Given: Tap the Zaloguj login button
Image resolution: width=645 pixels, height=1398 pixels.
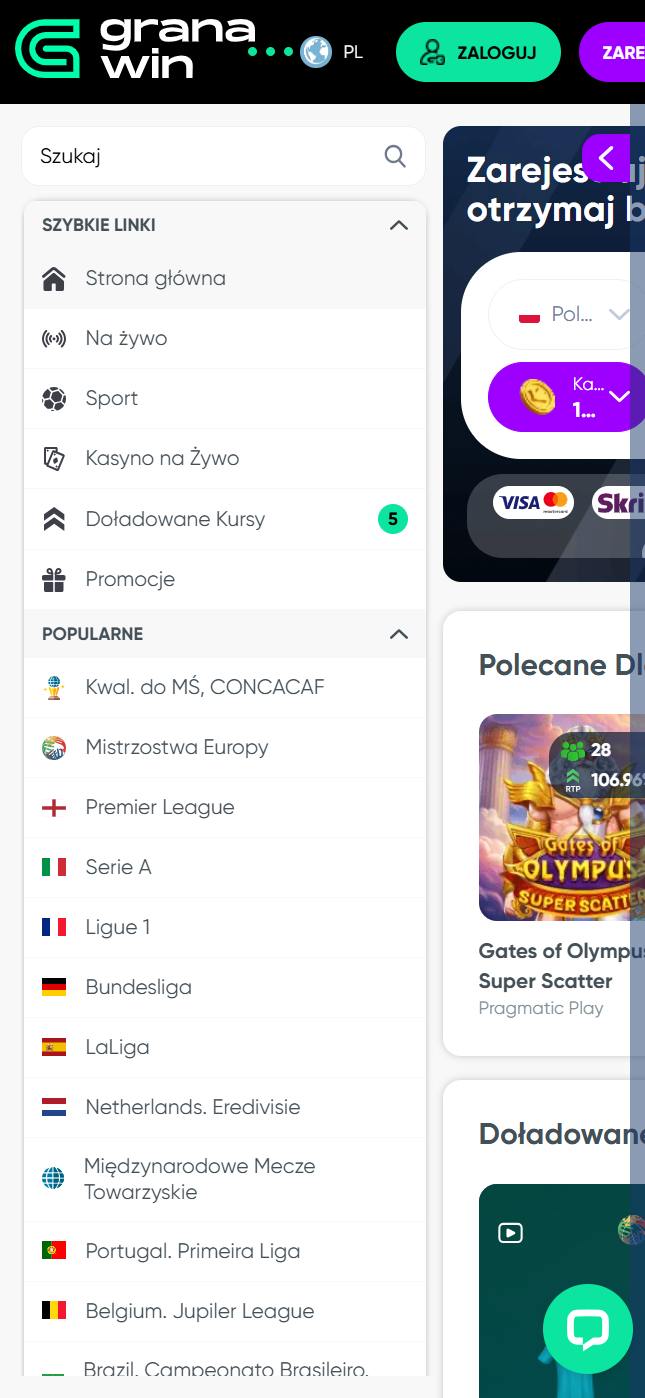Looking at the screenshot, I should 478,52.
